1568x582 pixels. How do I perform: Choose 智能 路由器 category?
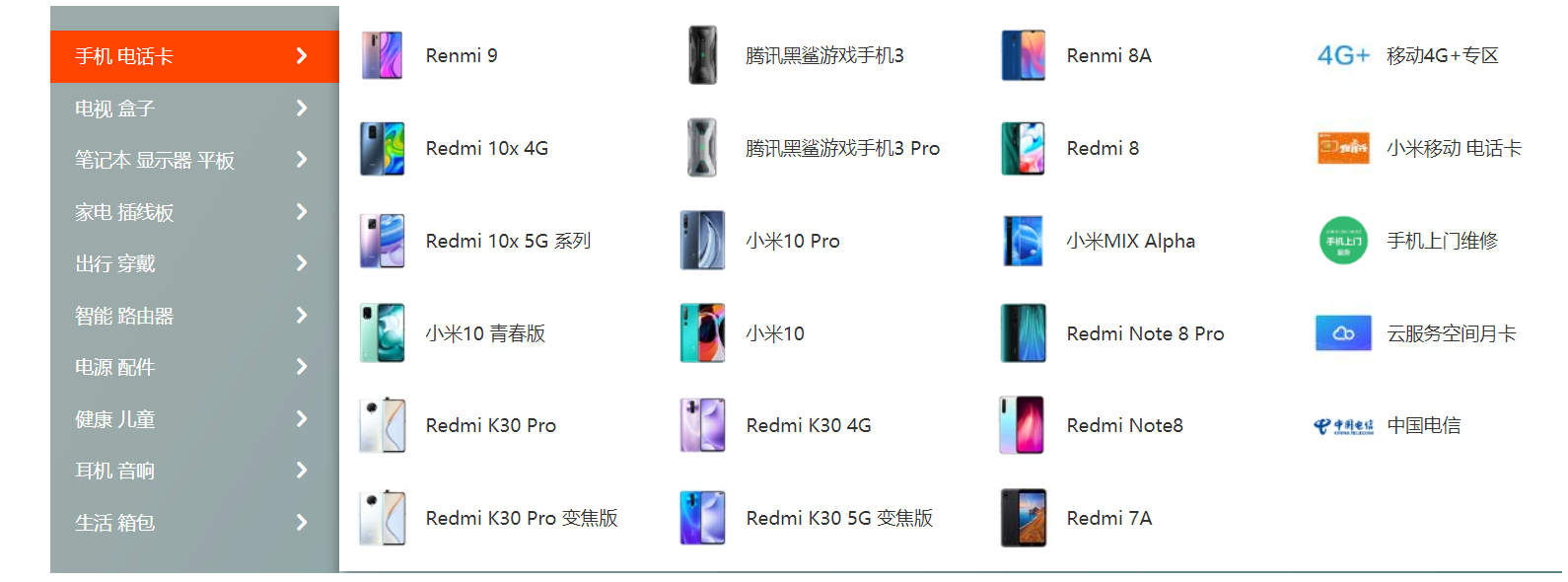point(124,316)
